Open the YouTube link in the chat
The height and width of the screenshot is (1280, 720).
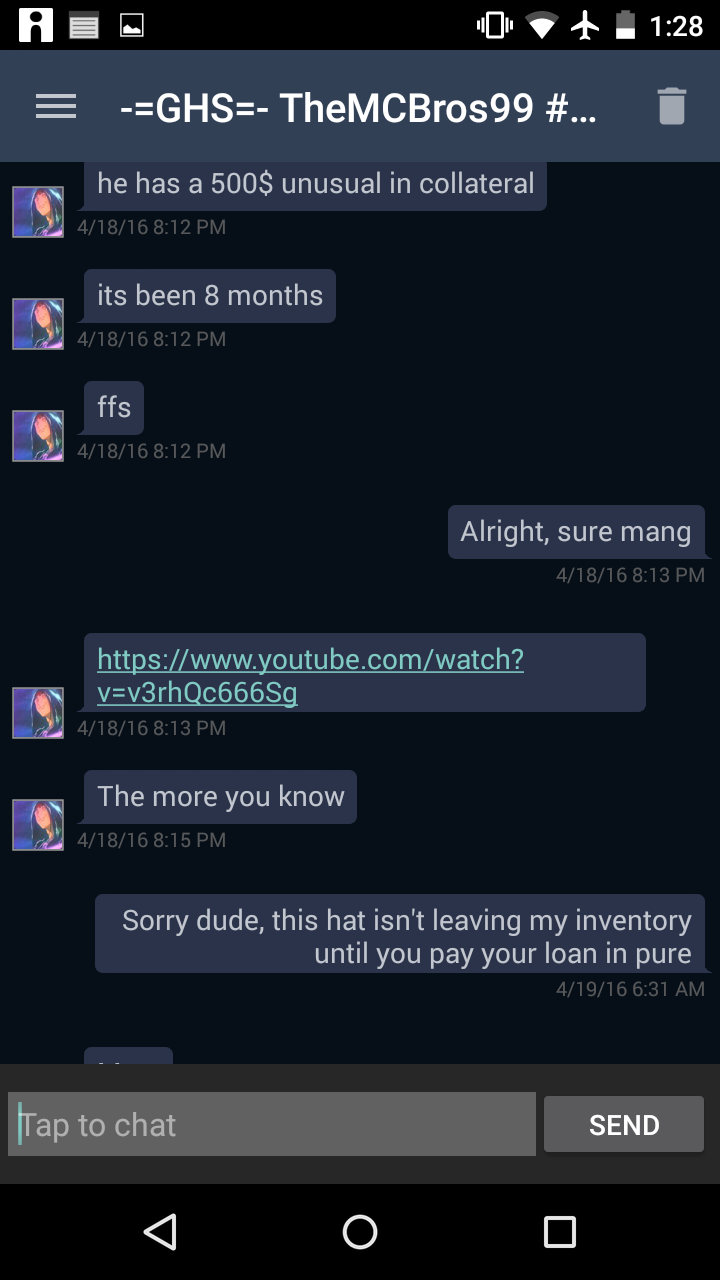point(310,675)
